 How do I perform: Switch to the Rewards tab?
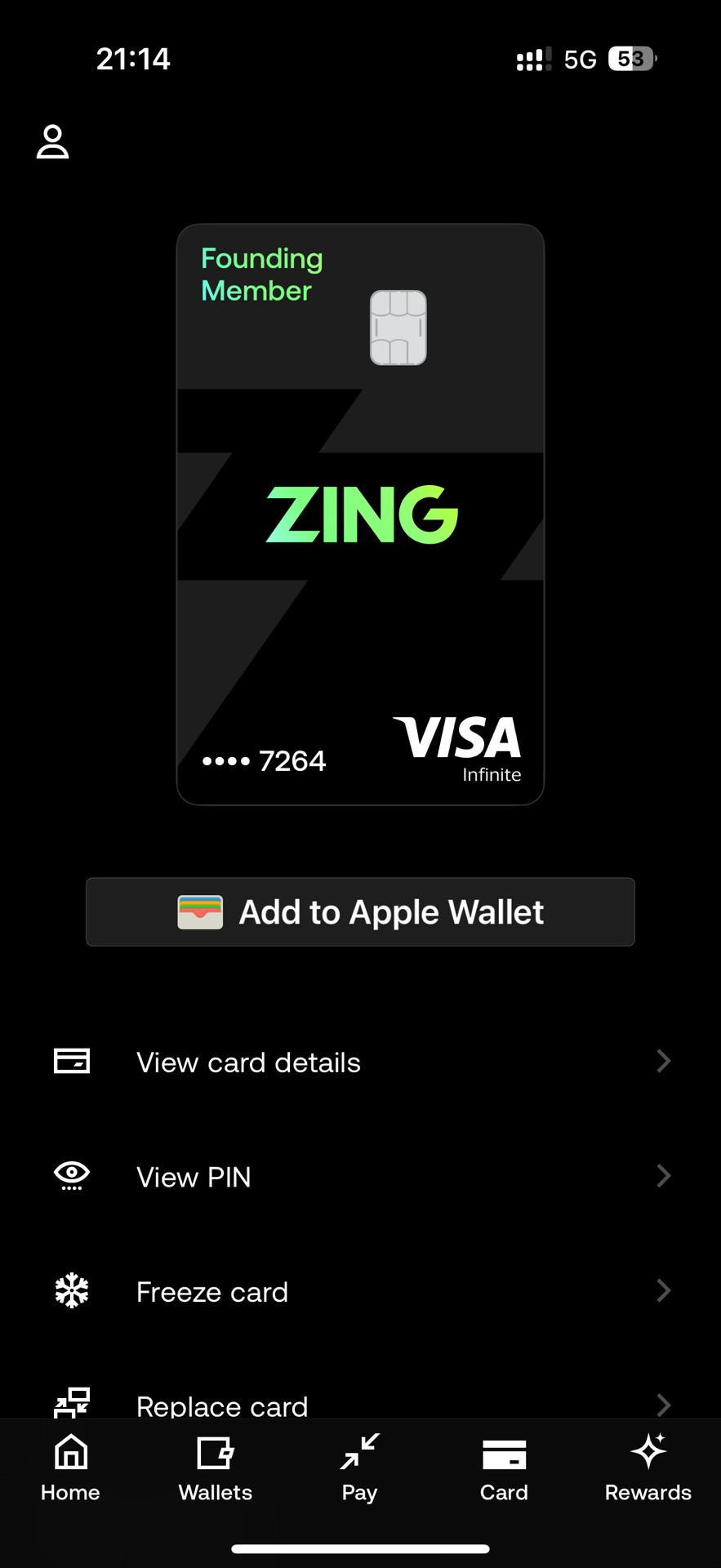(x=648, y=1469)
